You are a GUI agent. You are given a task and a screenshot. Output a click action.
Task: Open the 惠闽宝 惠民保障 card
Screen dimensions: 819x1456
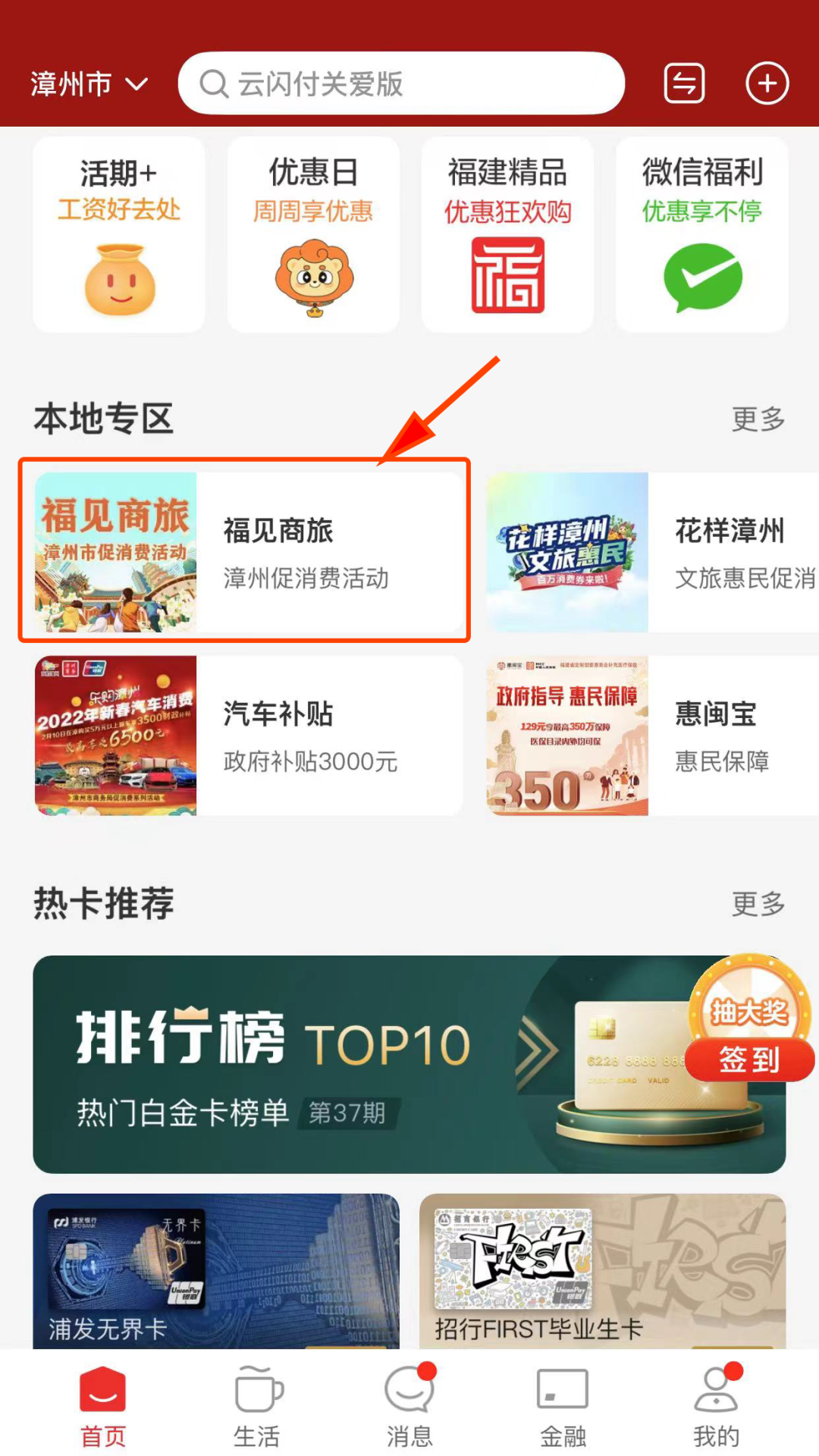click(x=652, y=736)
